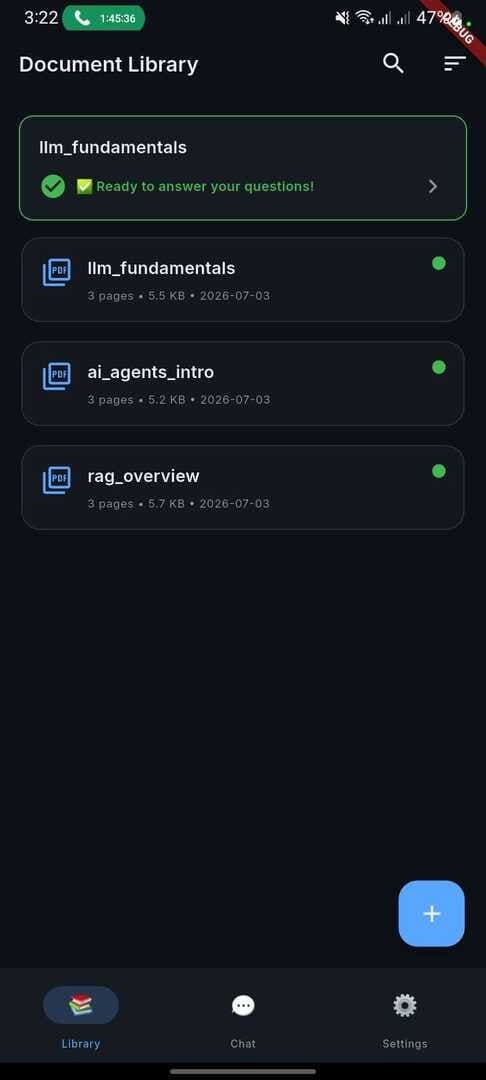Select the Library tab

81,1018
